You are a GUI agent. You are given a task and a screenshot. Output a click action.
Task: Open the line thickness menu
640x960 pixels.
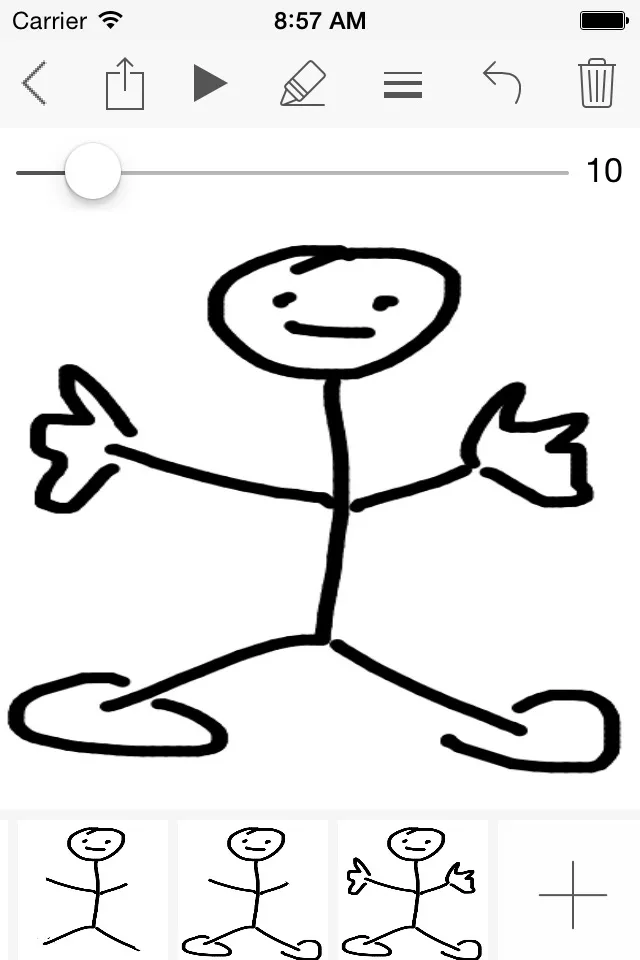pos(402,85)
